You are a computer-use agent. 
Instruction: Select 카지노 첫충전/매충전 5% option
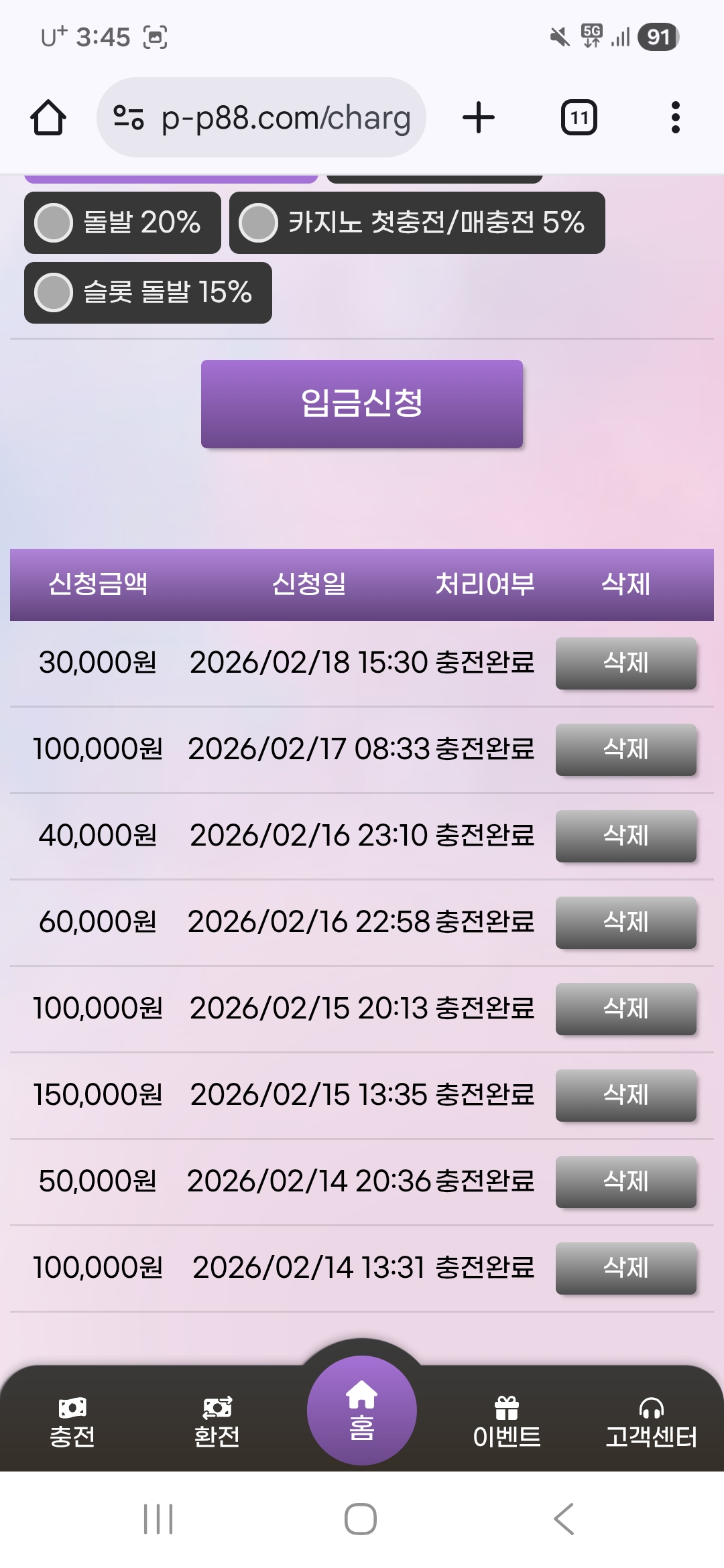[259, 222]
